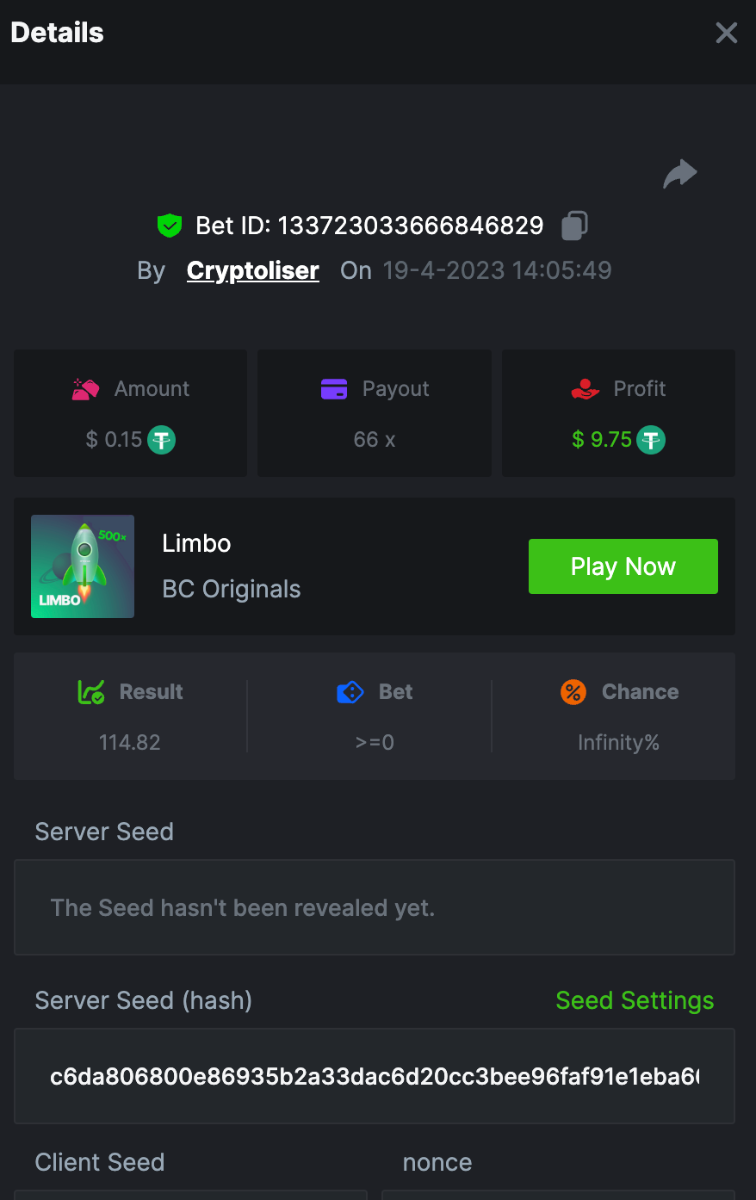Open Seed Settings
The height and width of the screenshot is (1200, 756).
634,1001
